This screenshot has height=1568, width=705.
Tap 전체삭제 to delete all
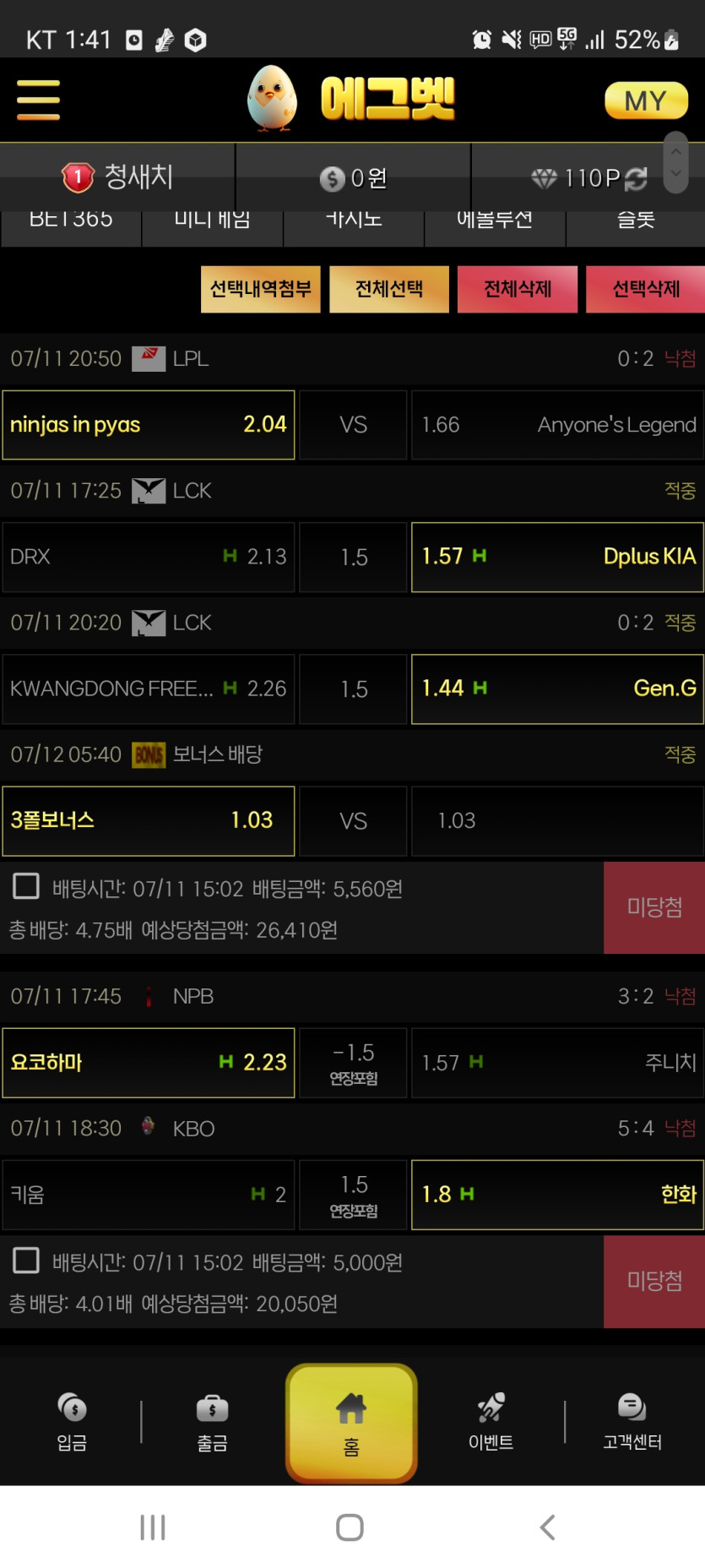click(x=518, y=289)
